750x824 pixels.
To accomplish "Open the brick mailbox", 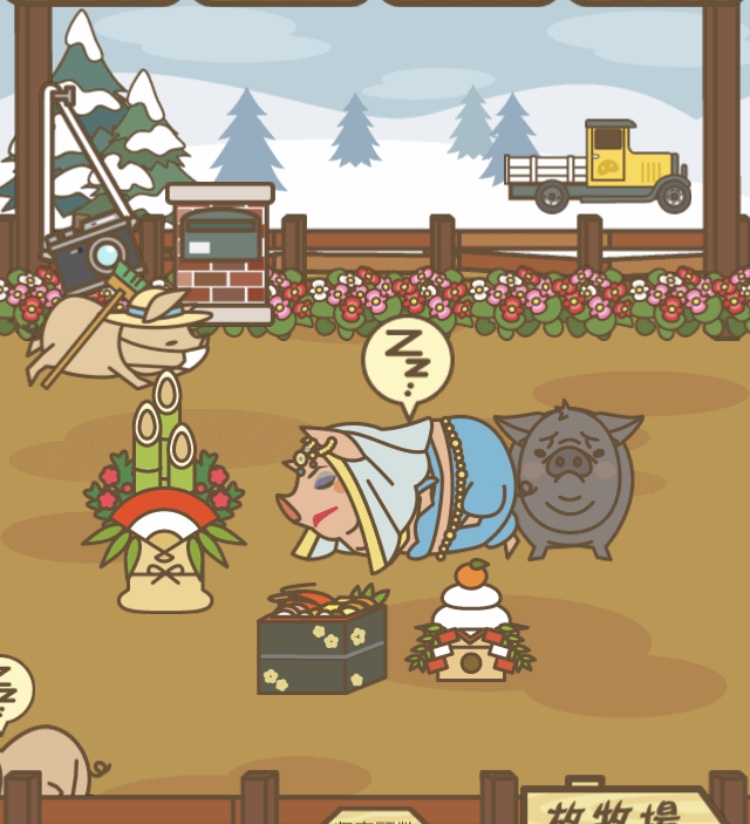I will 220,252.
